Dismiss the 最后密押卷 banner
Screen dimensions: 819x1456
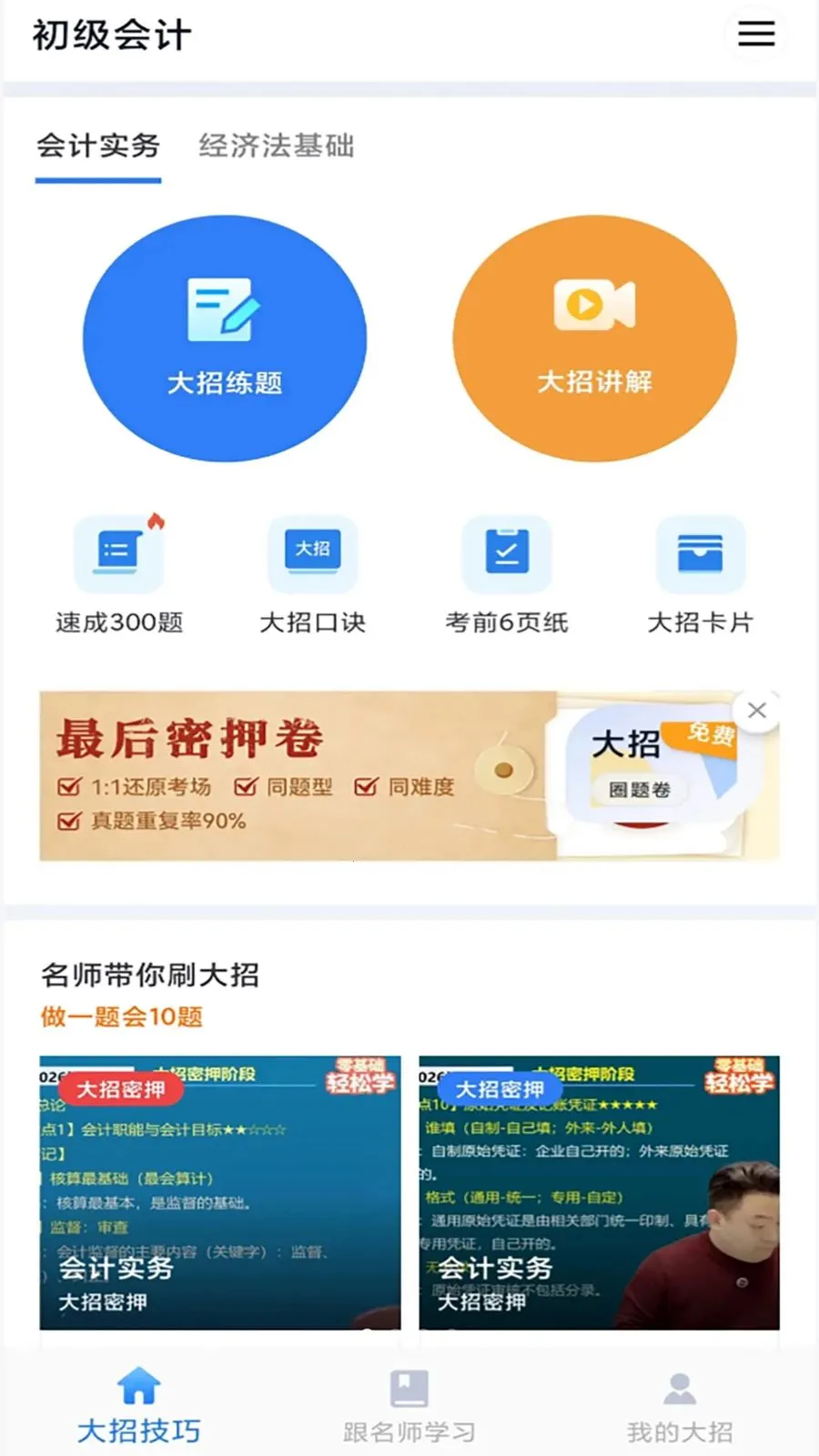tap(756, 710)
